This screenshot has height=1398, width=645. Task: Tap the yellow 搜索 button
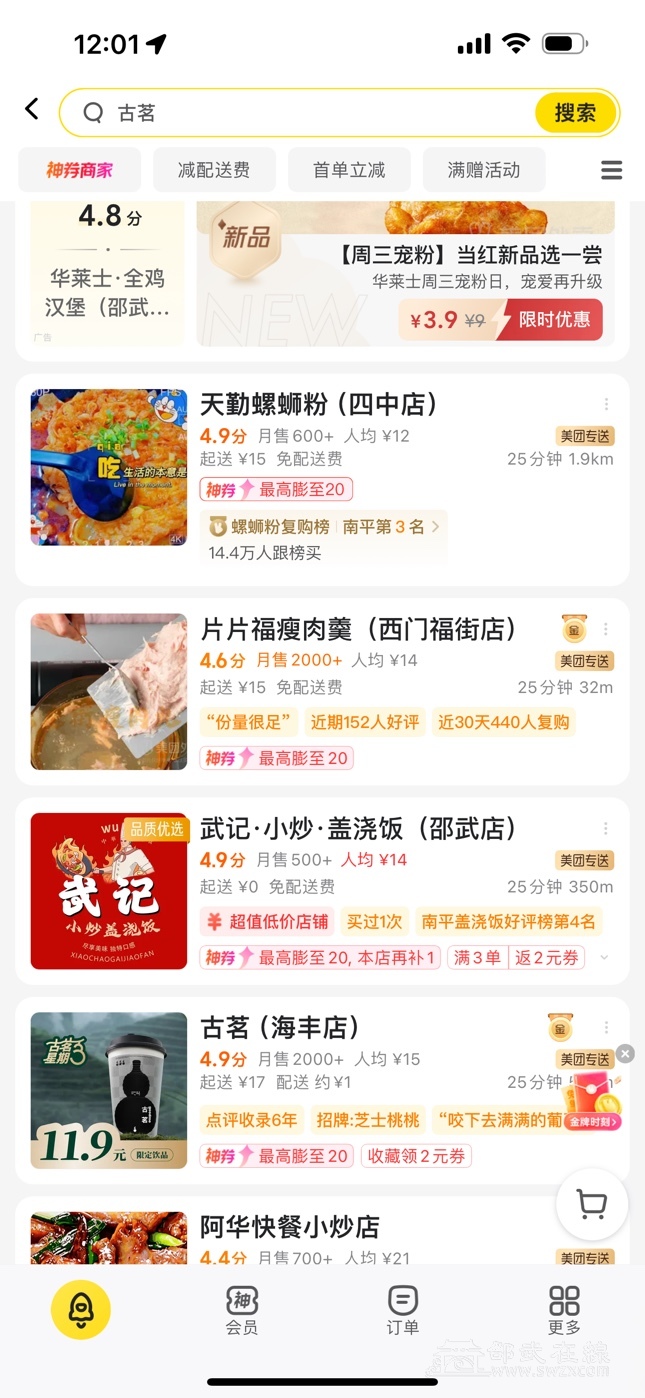[575, 113]
